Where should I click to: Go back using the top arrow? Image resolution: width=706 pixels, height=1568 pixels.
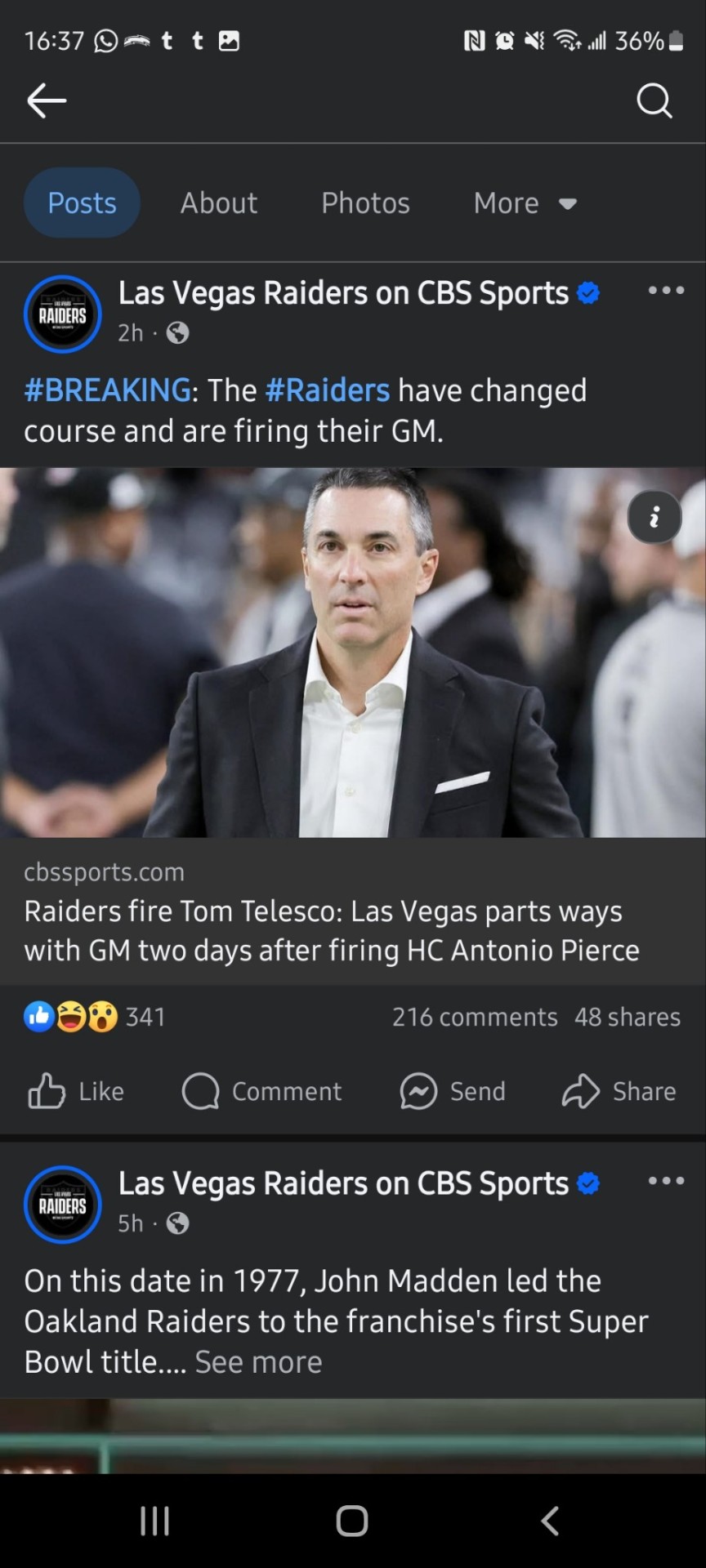47,101
